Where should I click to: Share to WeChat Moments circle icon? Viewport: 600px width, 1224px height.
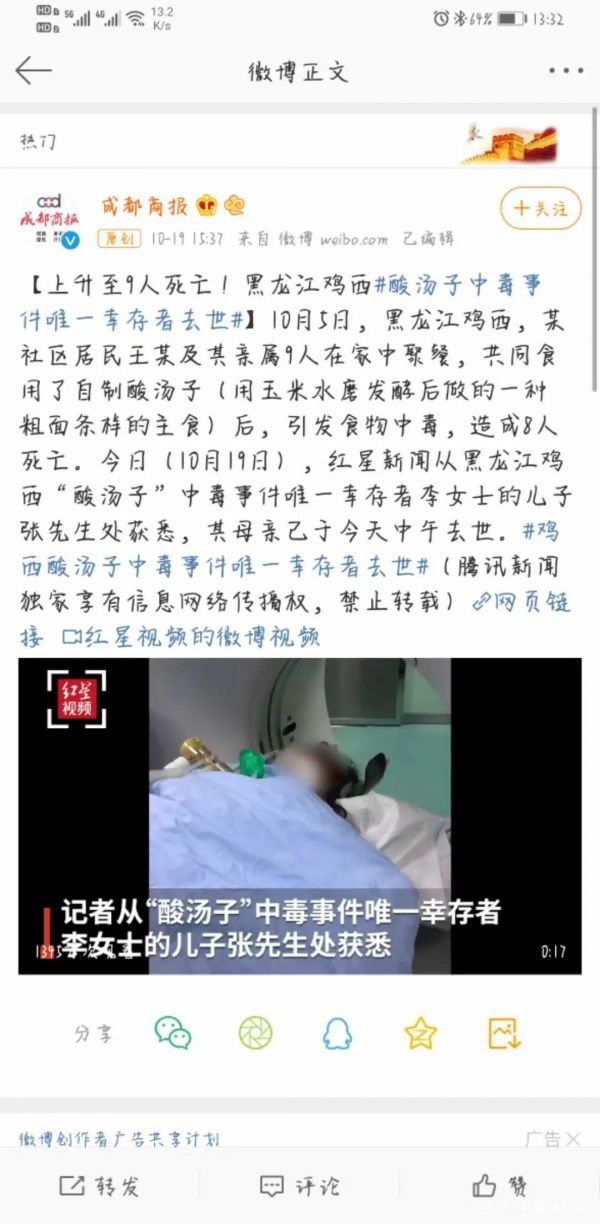pyautogui.click(x=255, y=1033)
